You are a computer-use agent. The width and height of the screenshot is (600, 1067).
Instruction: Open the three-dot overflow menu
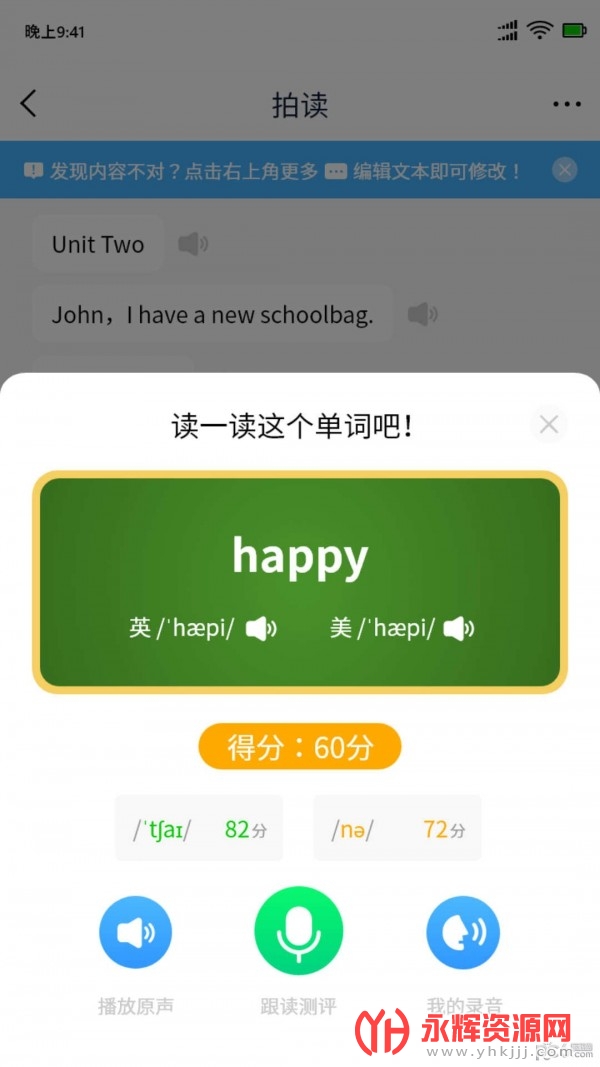tap(566, 104)
